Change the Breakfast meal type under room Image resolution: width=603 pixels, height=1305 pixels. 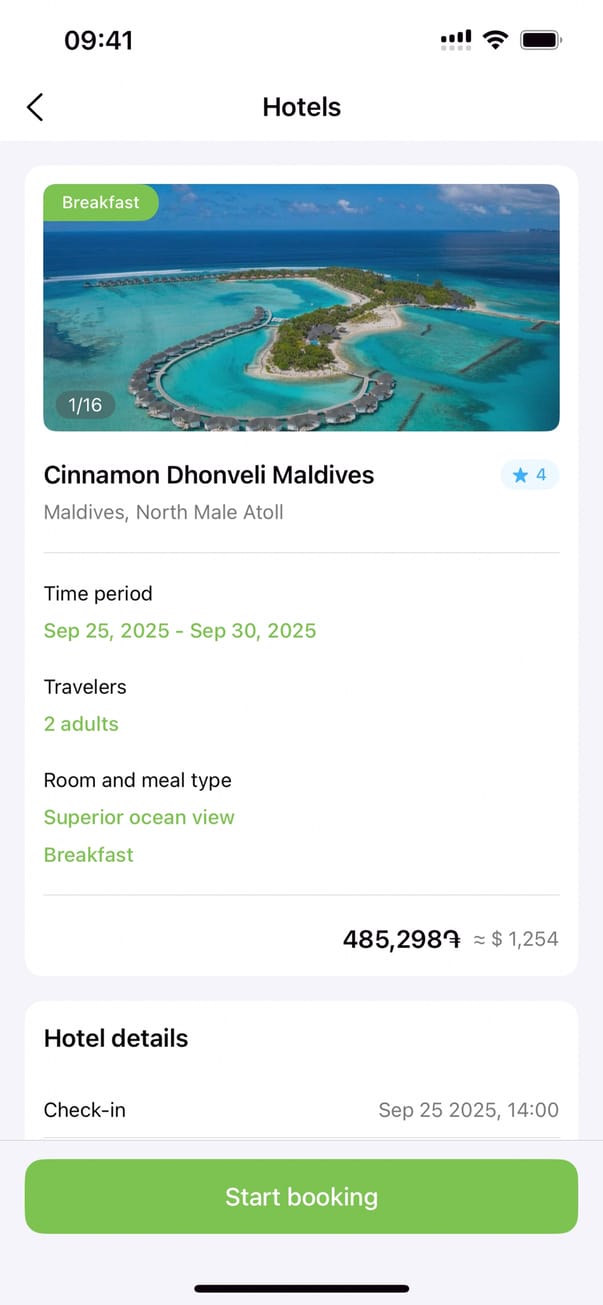(89, 855)
